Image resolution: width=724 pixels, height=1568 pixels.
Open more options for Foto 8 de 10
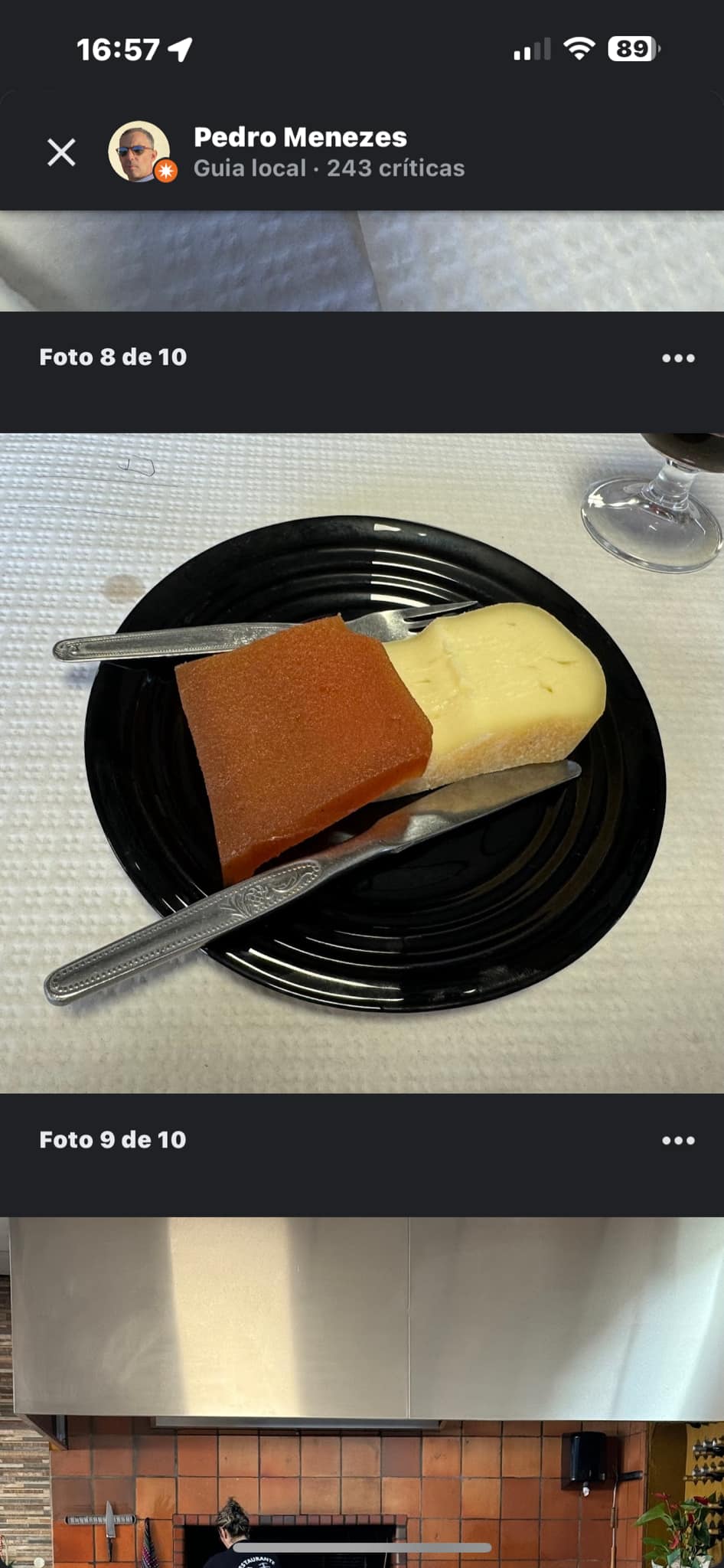(678, 358)
